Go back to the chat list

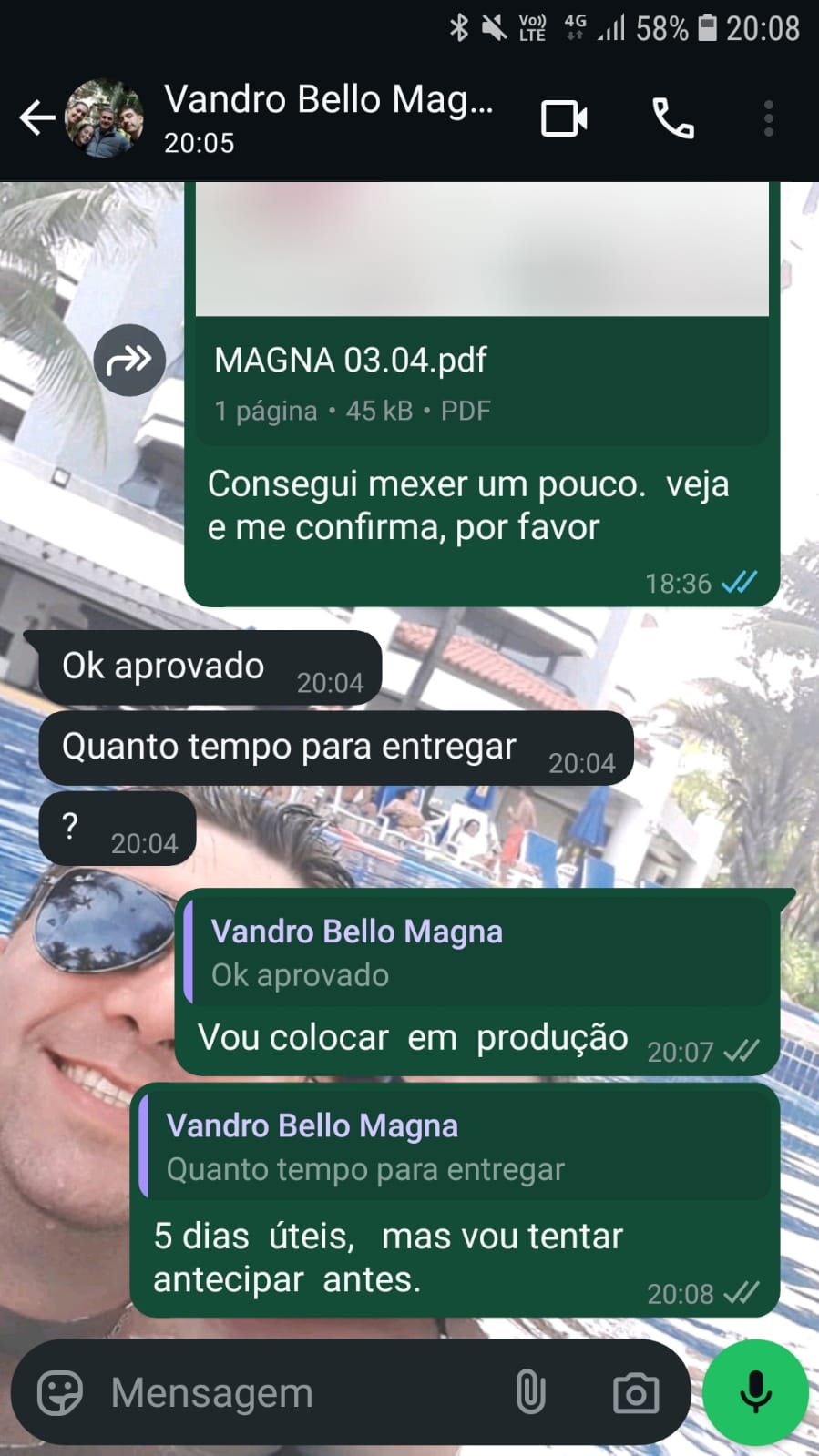tap(36, 118)
